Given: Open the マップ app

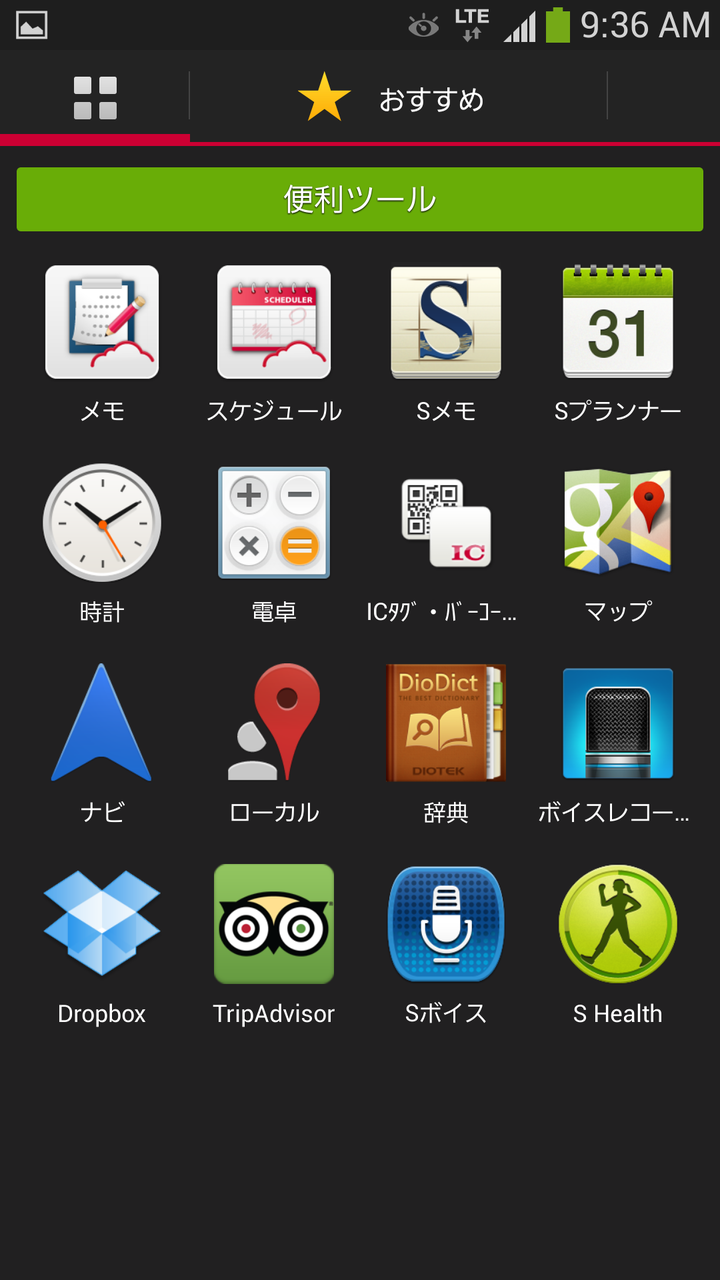Looking at the screenshot, I should click(x=618, y=523).
